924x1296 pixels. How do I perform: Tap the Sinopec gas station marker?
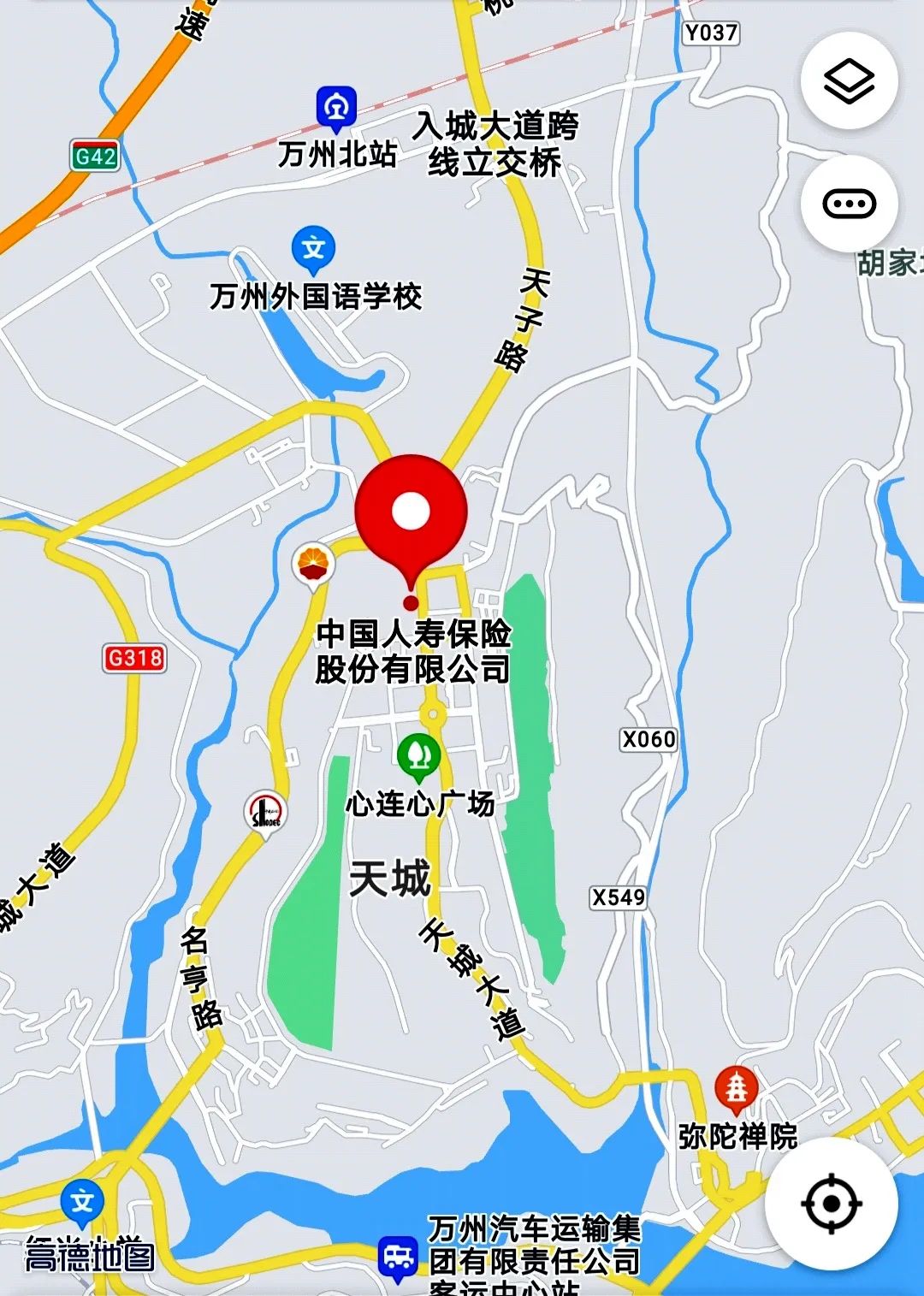pyautogui.click(x=266, y=812)
